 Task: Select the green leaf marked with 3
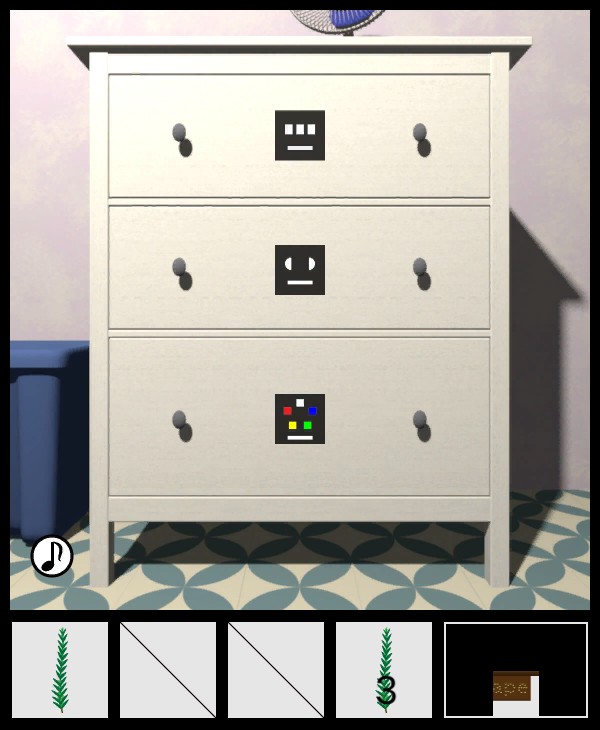(x=384, y=670)
